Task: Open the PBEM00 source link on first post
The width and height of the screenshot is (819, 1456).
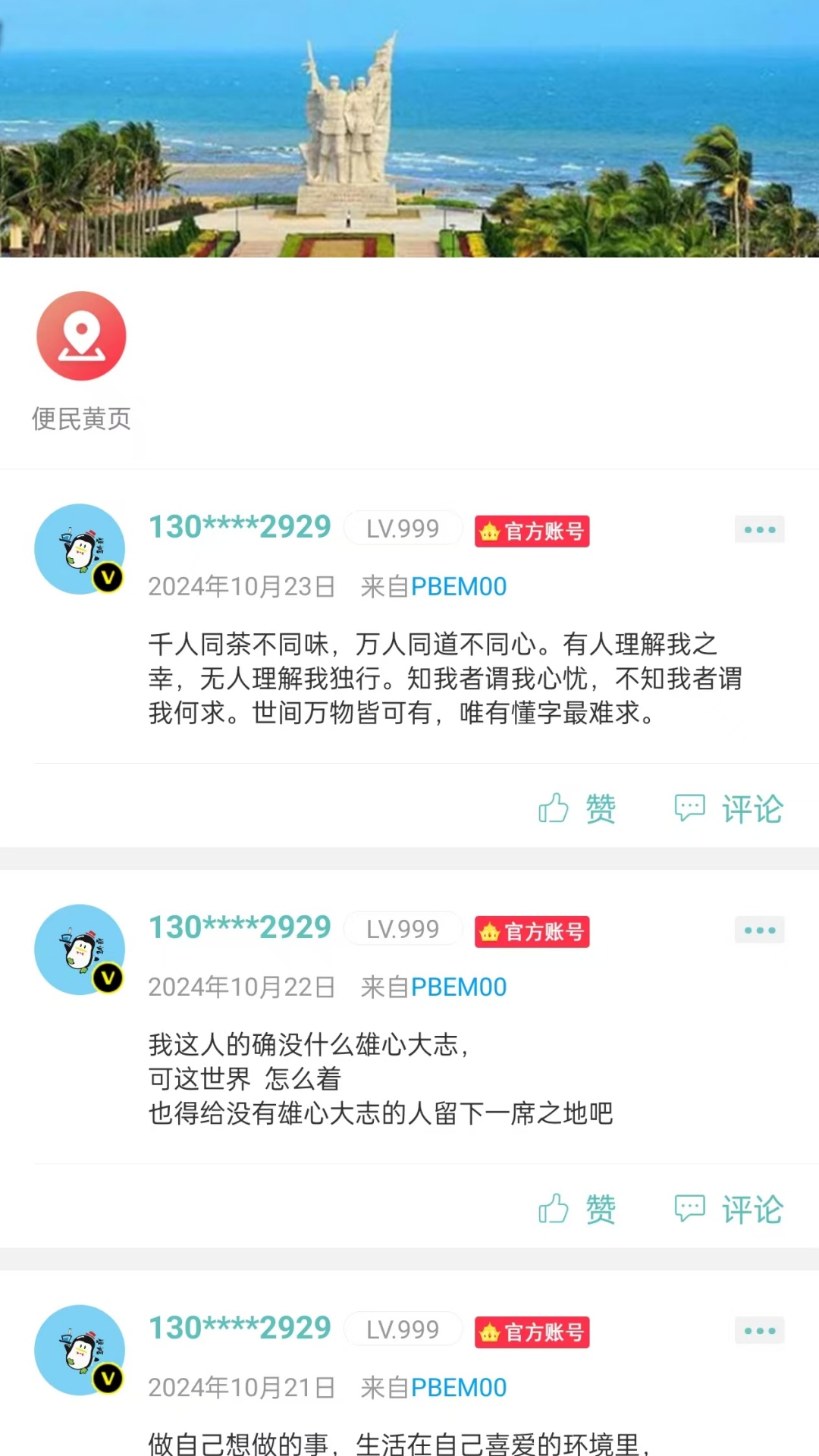Action: [x=458, y=586]
